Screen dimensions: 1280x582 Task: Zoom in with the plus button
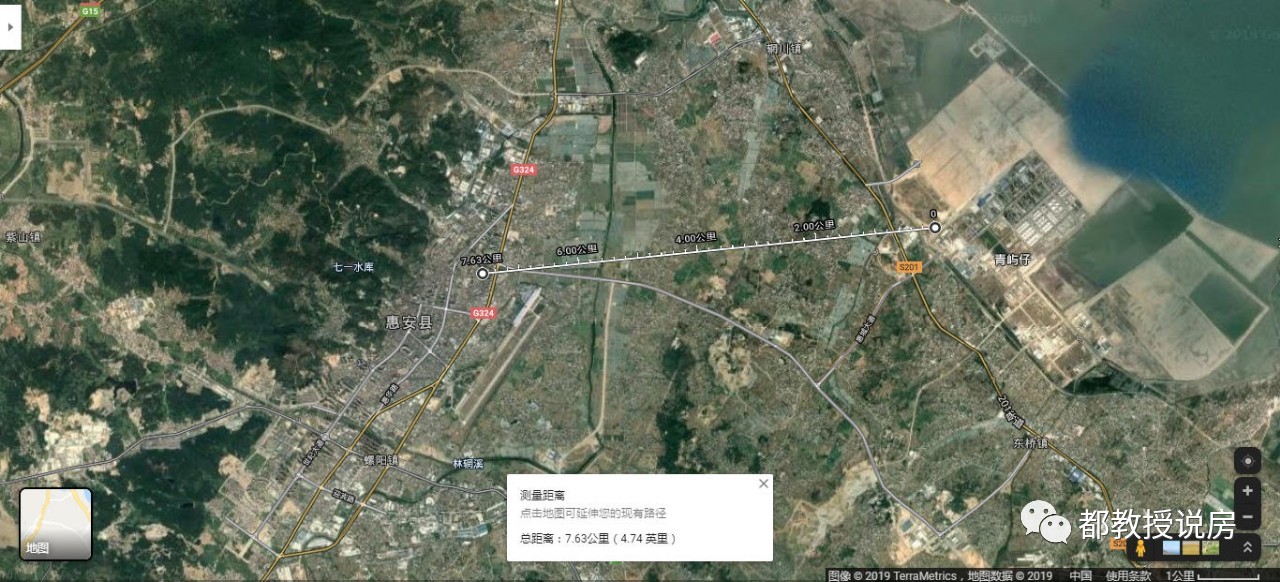pos(1247,491)
